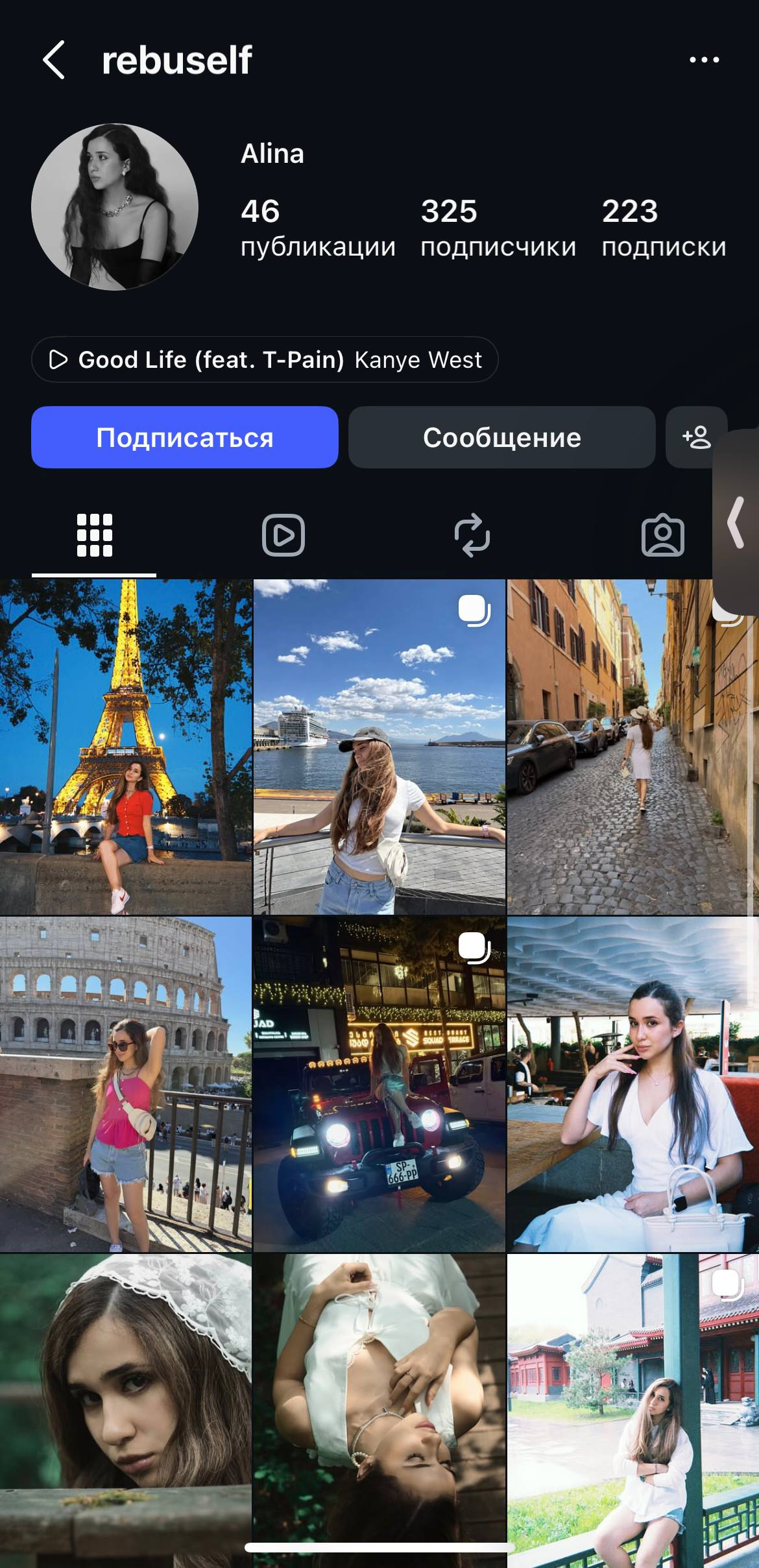Open the Eiffel Tower post
This screenshot has width=759, height=1568.
tap(126, 747)
